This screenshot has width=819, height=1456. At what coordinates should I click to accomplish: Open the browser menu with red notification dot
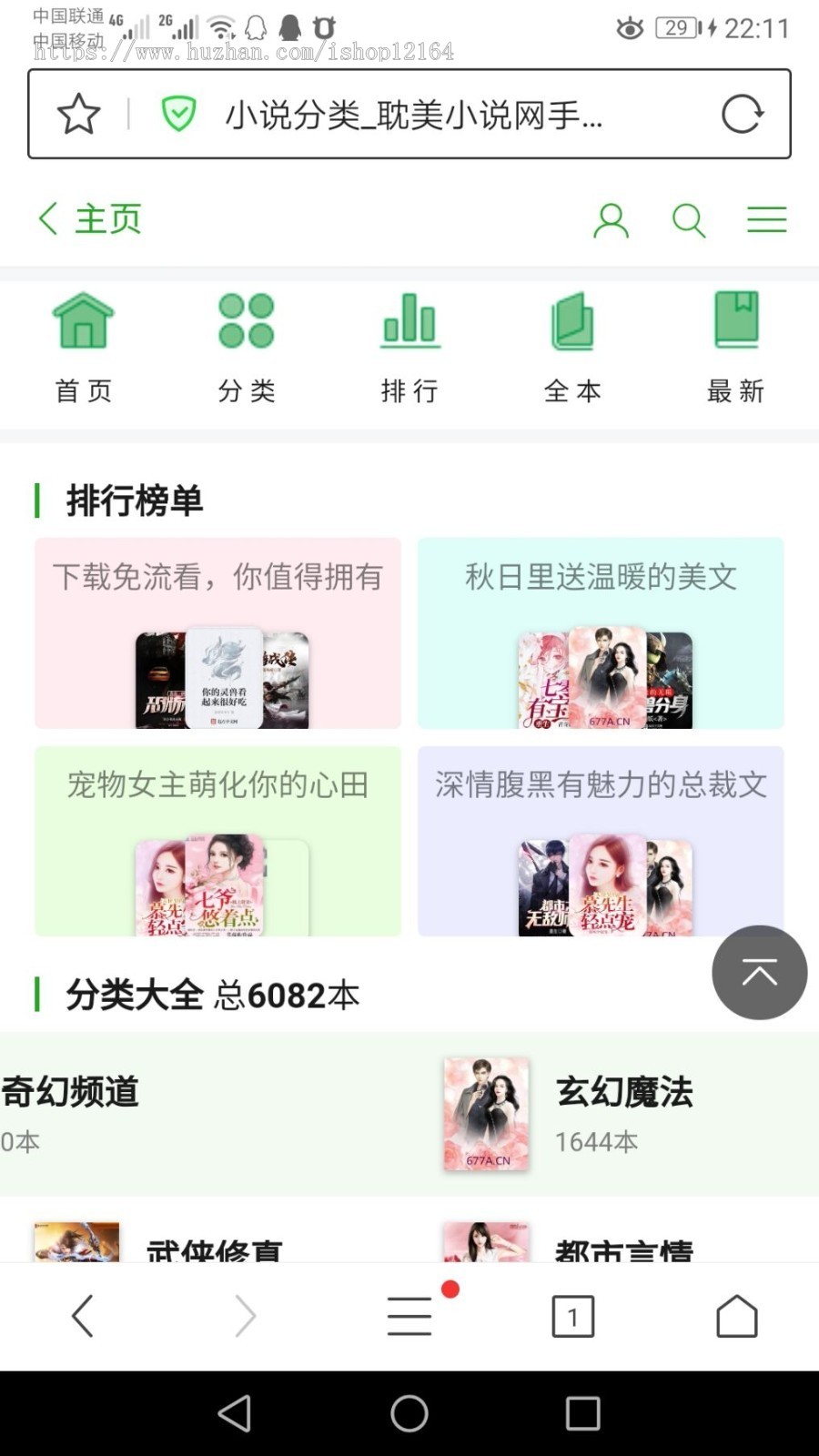(x=409, y=1315)
